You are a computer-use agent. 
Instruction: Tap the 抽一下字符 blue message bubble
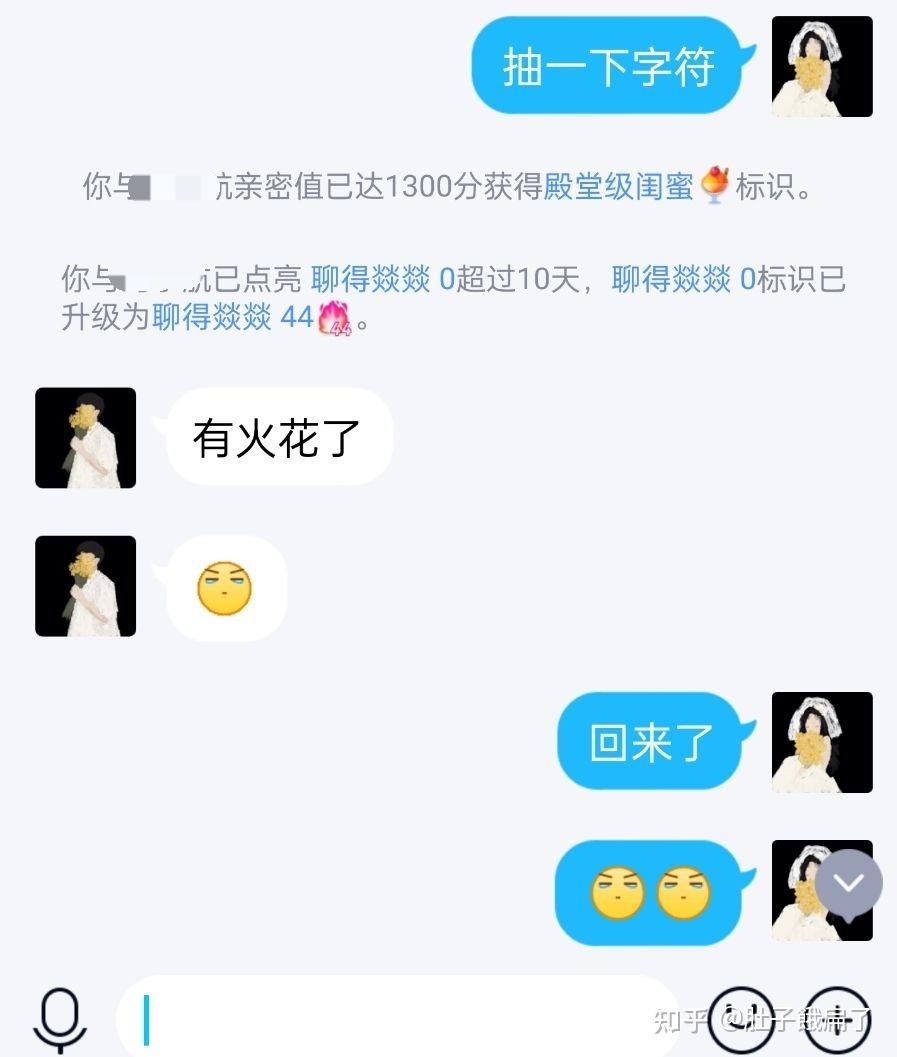pos(608,66)
